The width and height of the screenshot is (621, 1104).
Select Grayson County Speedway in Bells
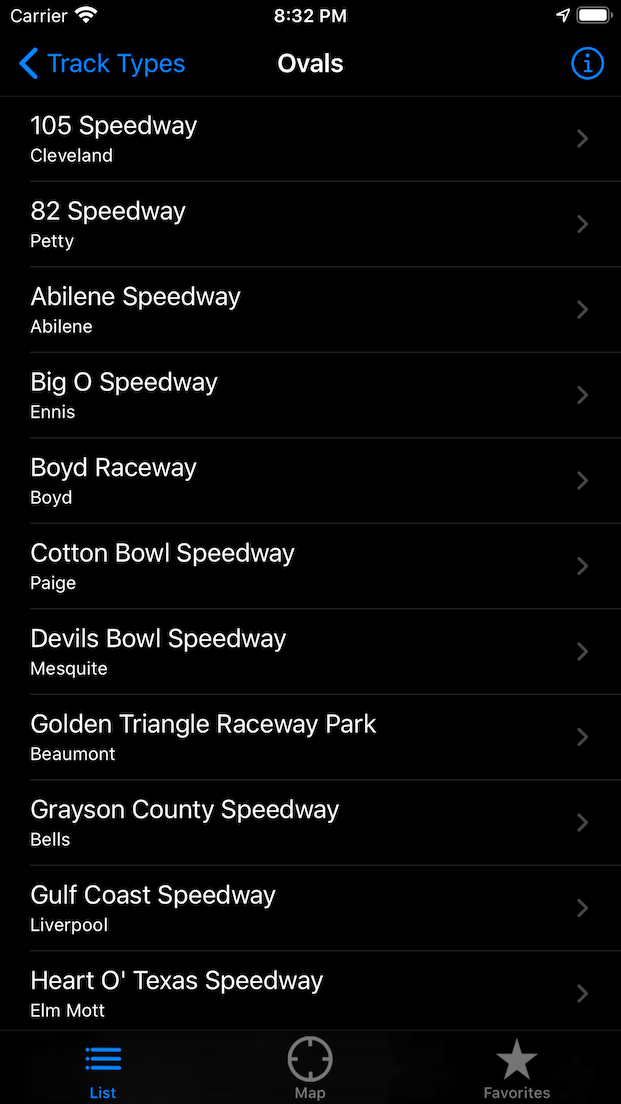click(310, 823)
